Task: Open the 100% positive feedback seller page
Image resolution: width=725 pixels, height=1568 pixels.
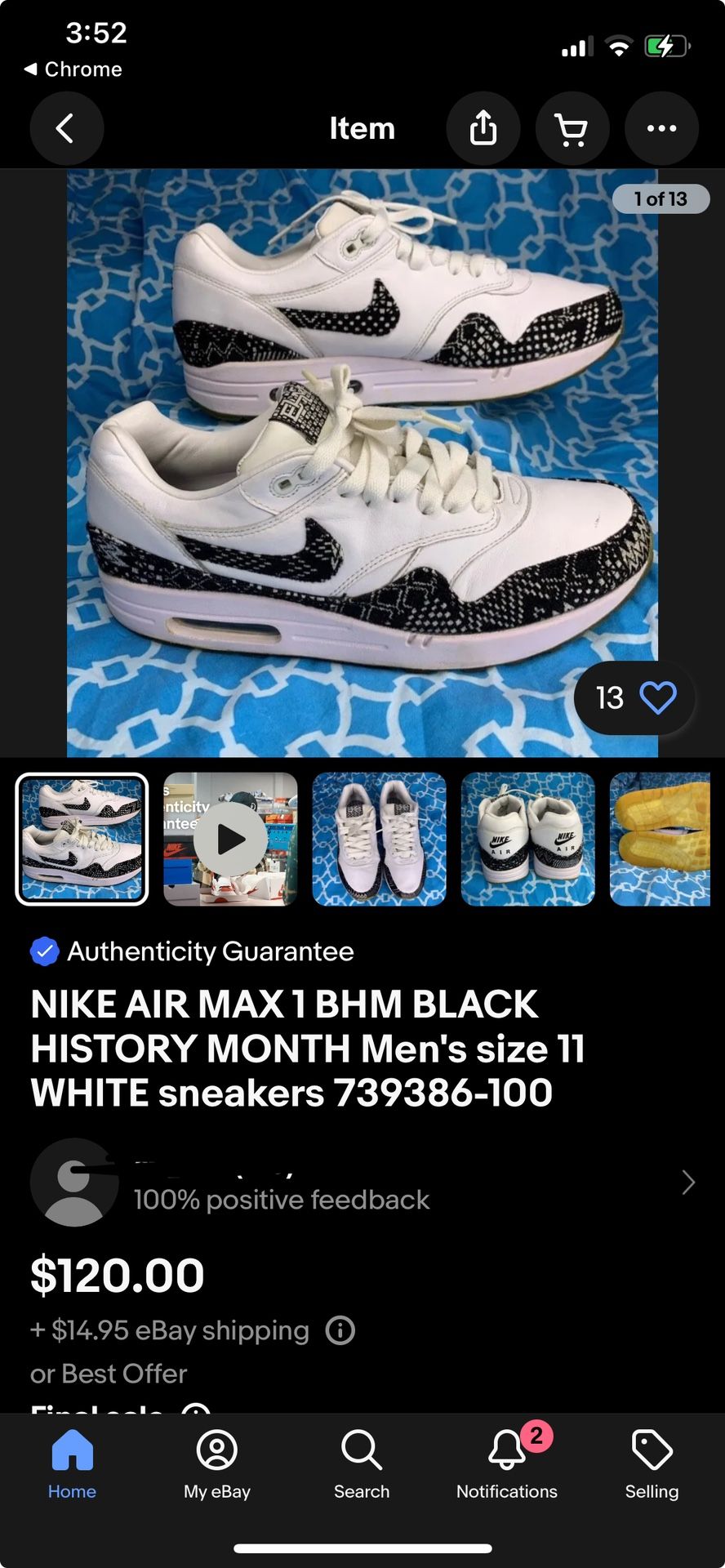Action: pos(281,1199)
